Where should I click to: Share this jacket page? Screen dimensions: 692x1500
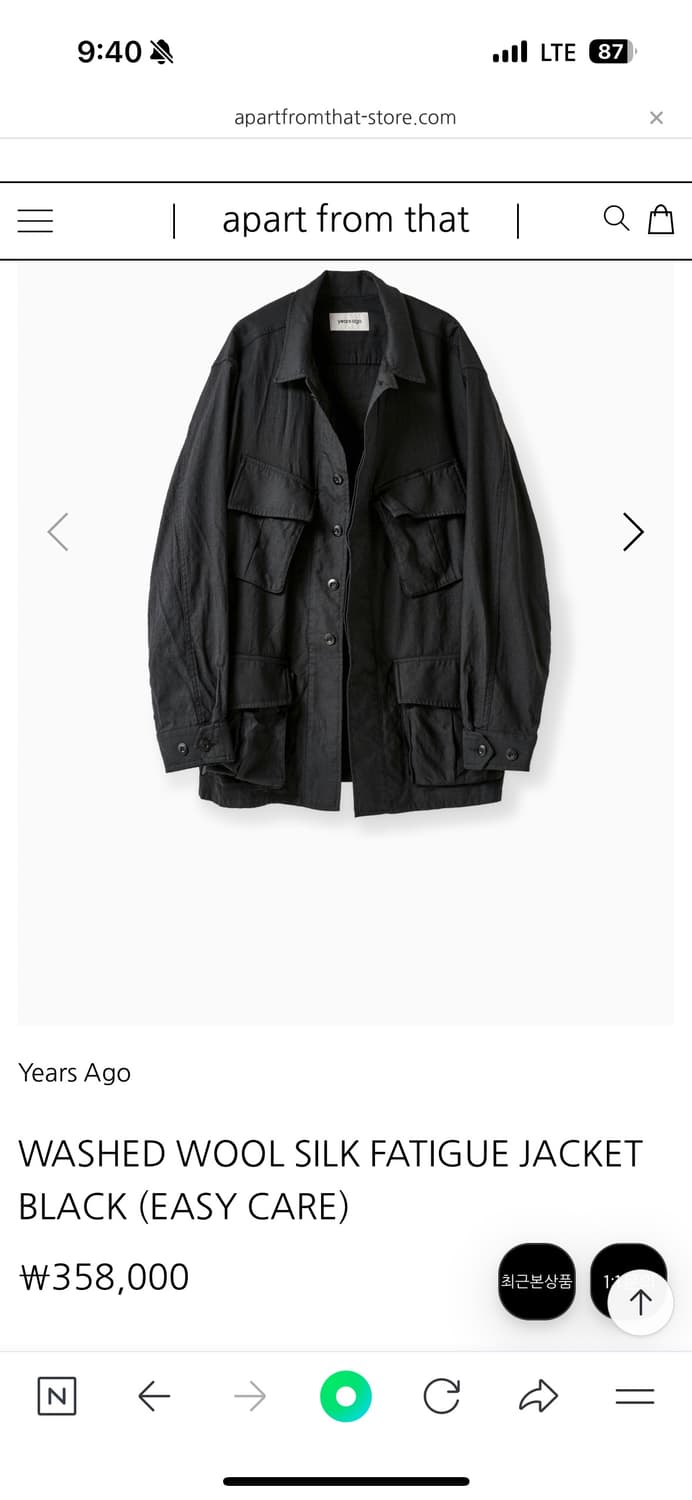(538, 1396)
